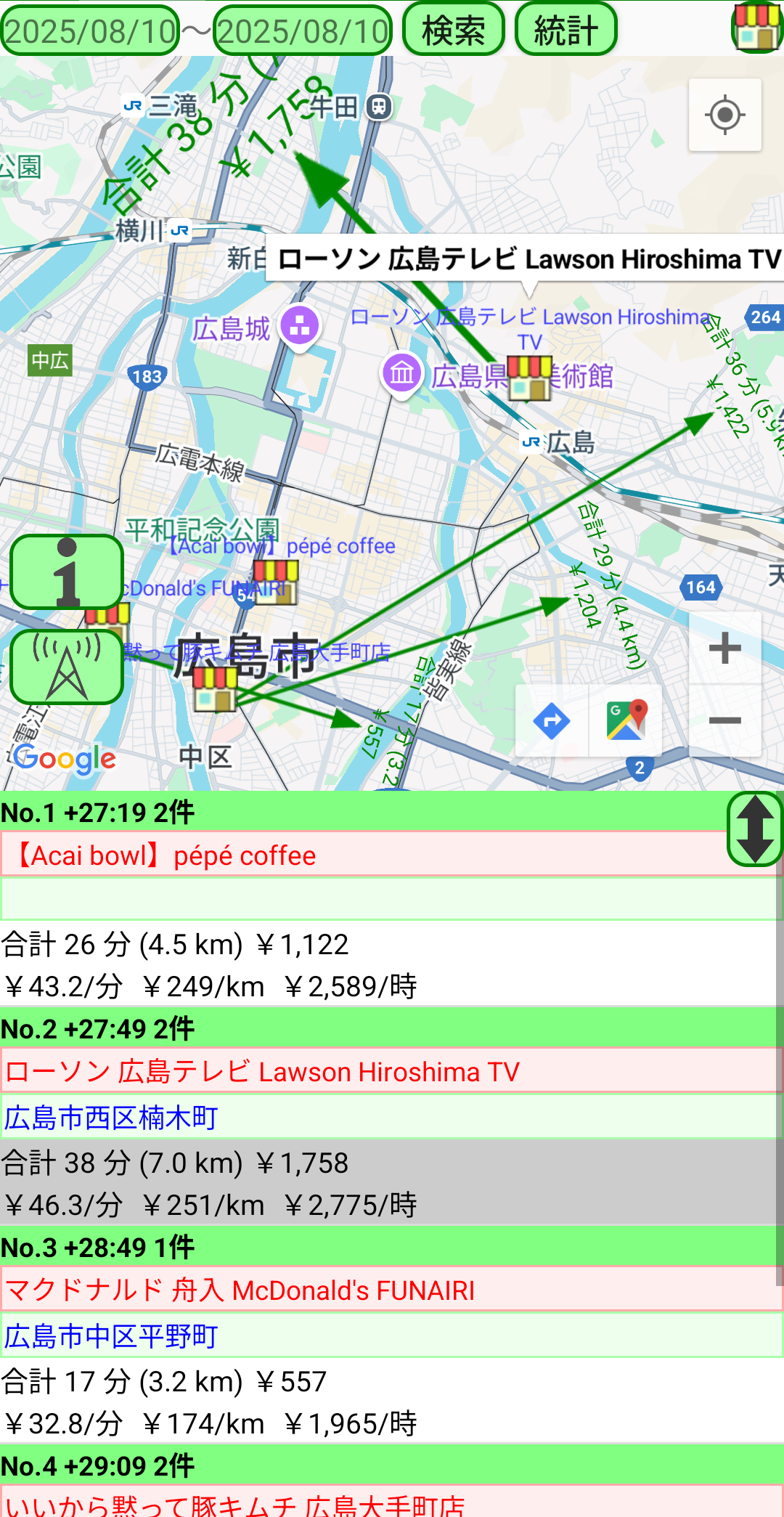Zoom in the map with plus
This screenshot has height=1517, width=784.
pos(724,648)
